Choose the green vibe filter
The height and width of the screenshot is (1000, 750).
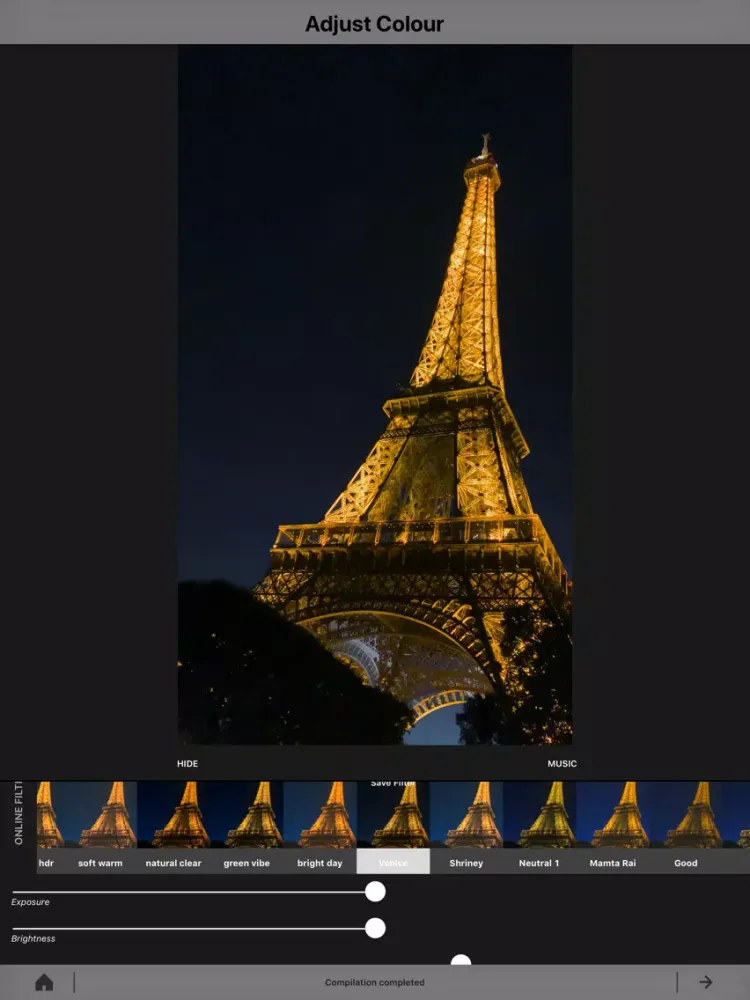(246, 828)
